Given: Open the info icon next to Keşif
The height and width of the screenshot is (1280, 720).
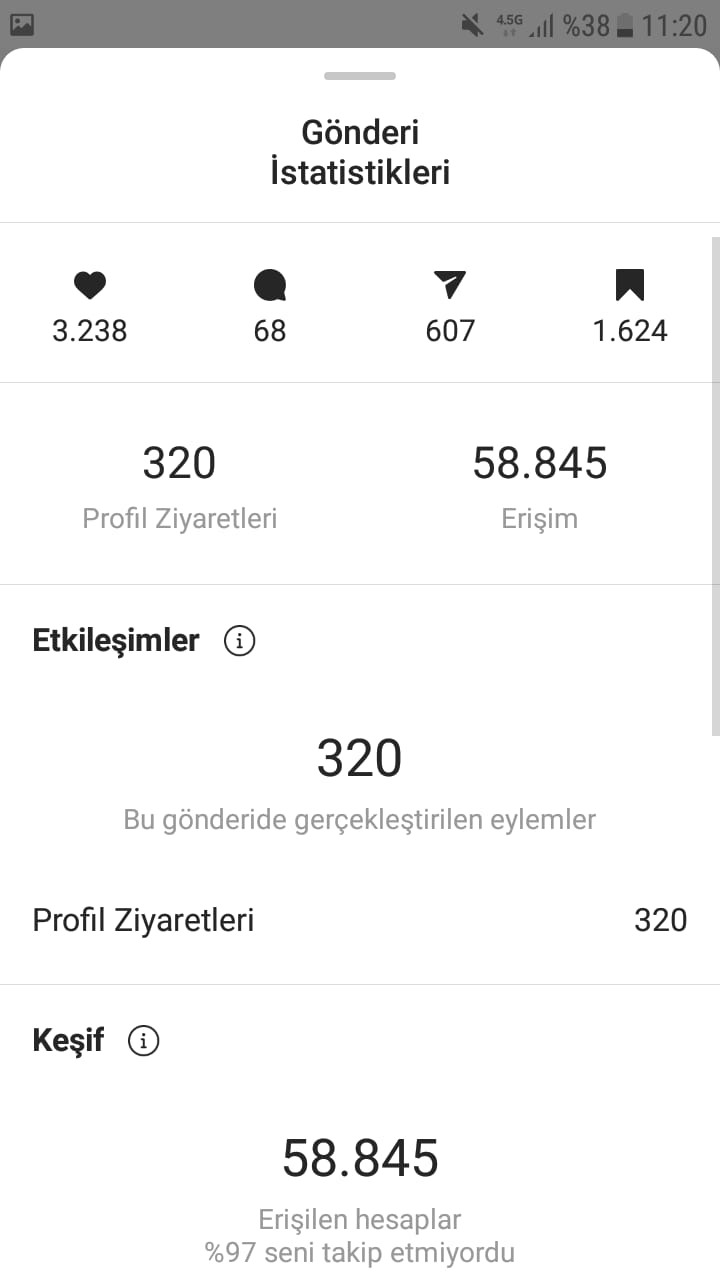Looking at the screenshot, I should (144, 1041).
